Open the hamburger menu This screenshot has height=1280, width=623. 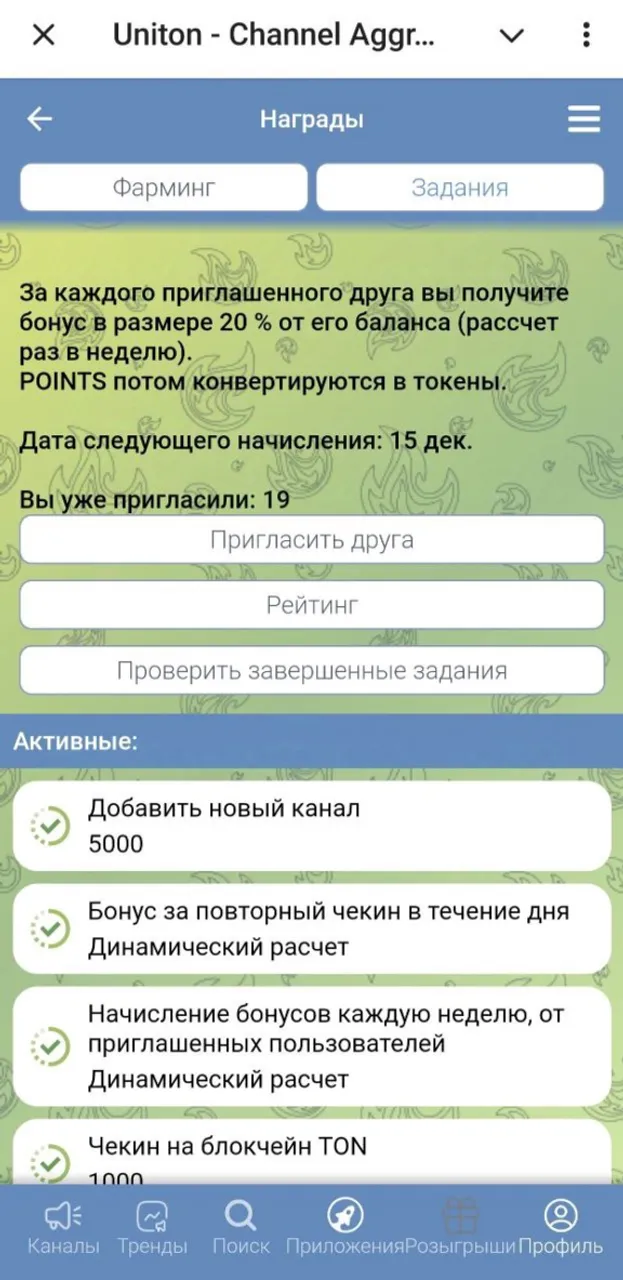(x=584, y=120)
